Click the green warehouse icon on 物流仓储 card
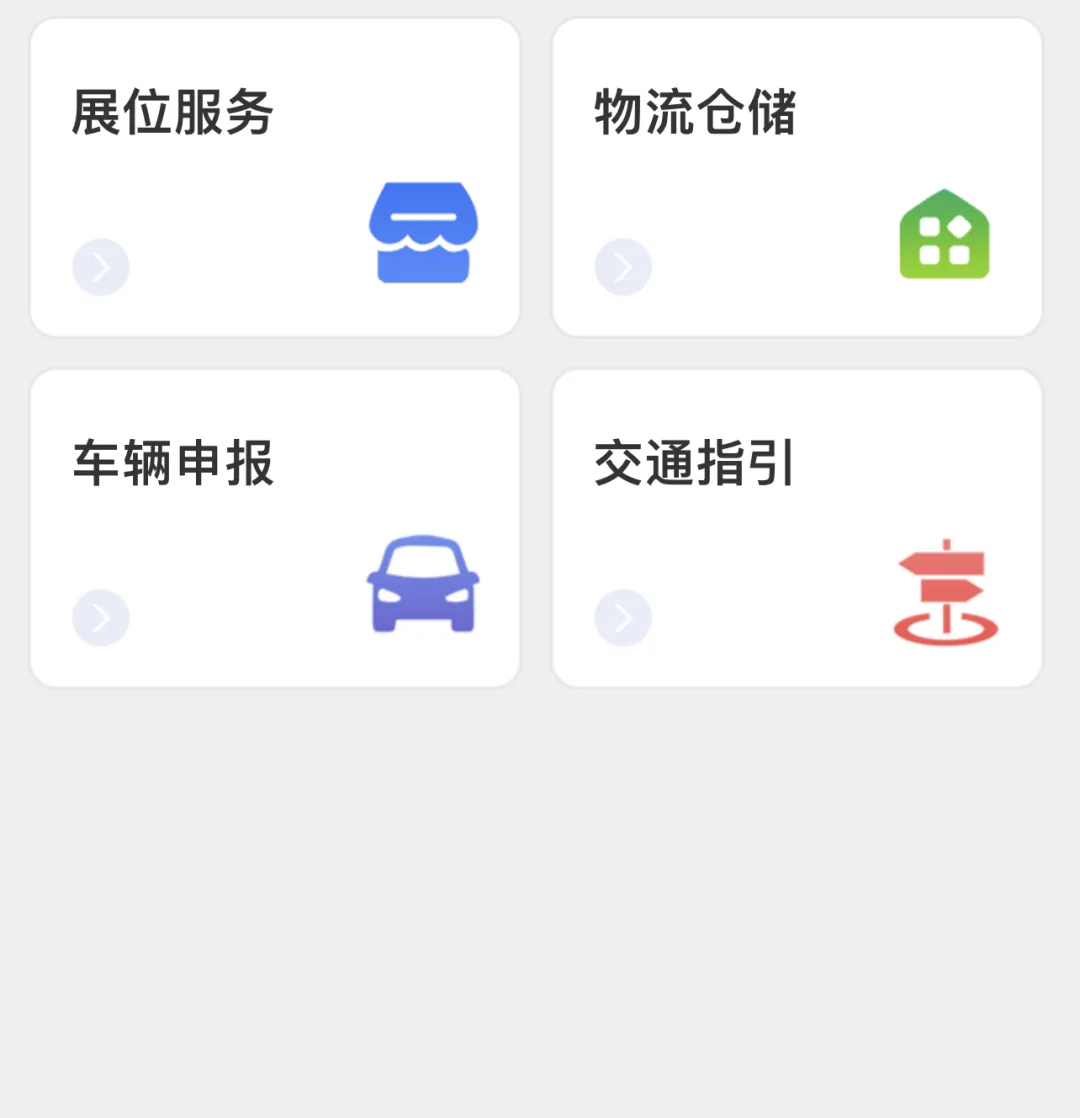 click(944, 233)
